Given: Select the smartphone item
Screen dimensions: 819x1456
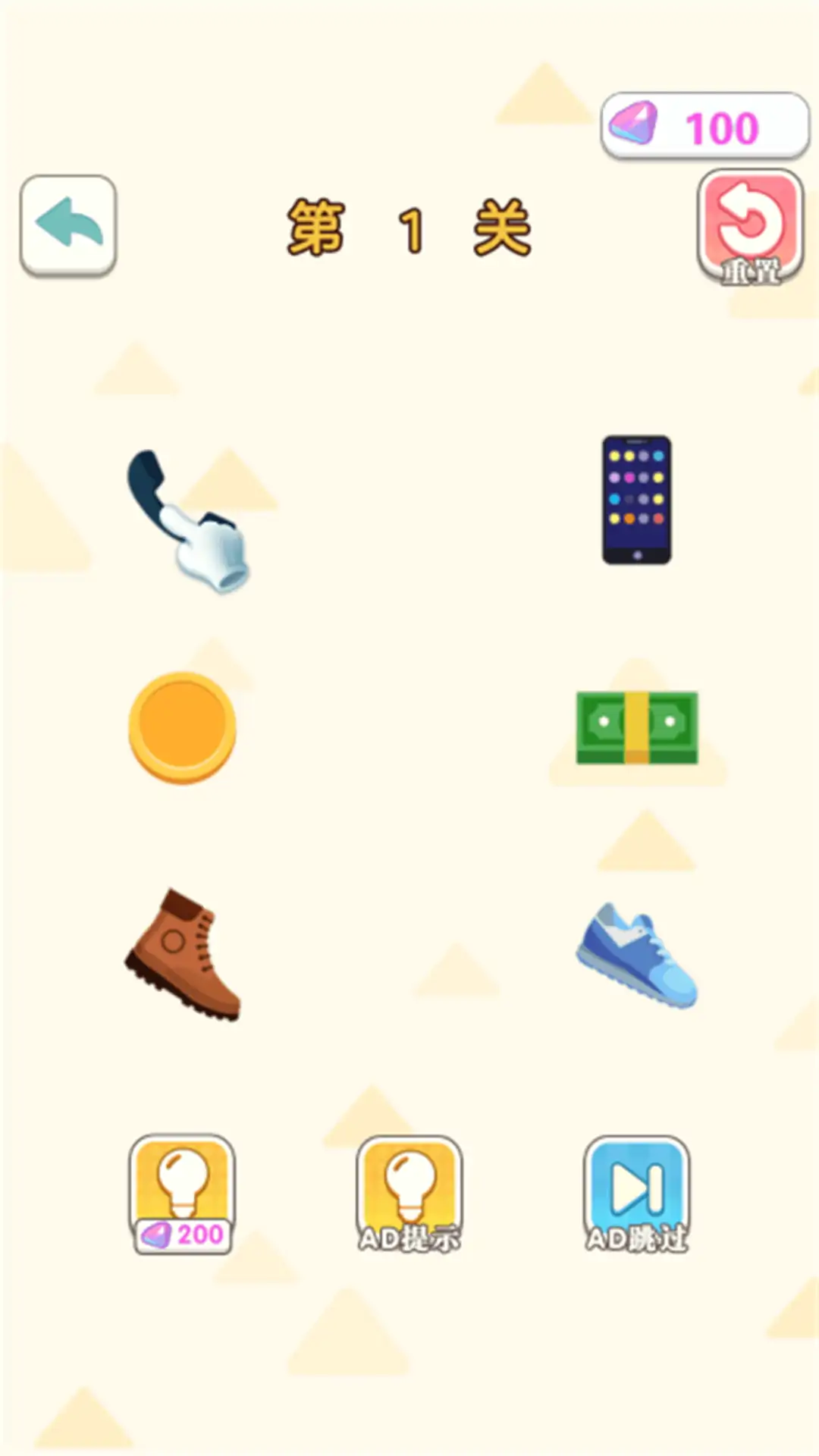Looking at the screenshot, I should coord(637,500).
